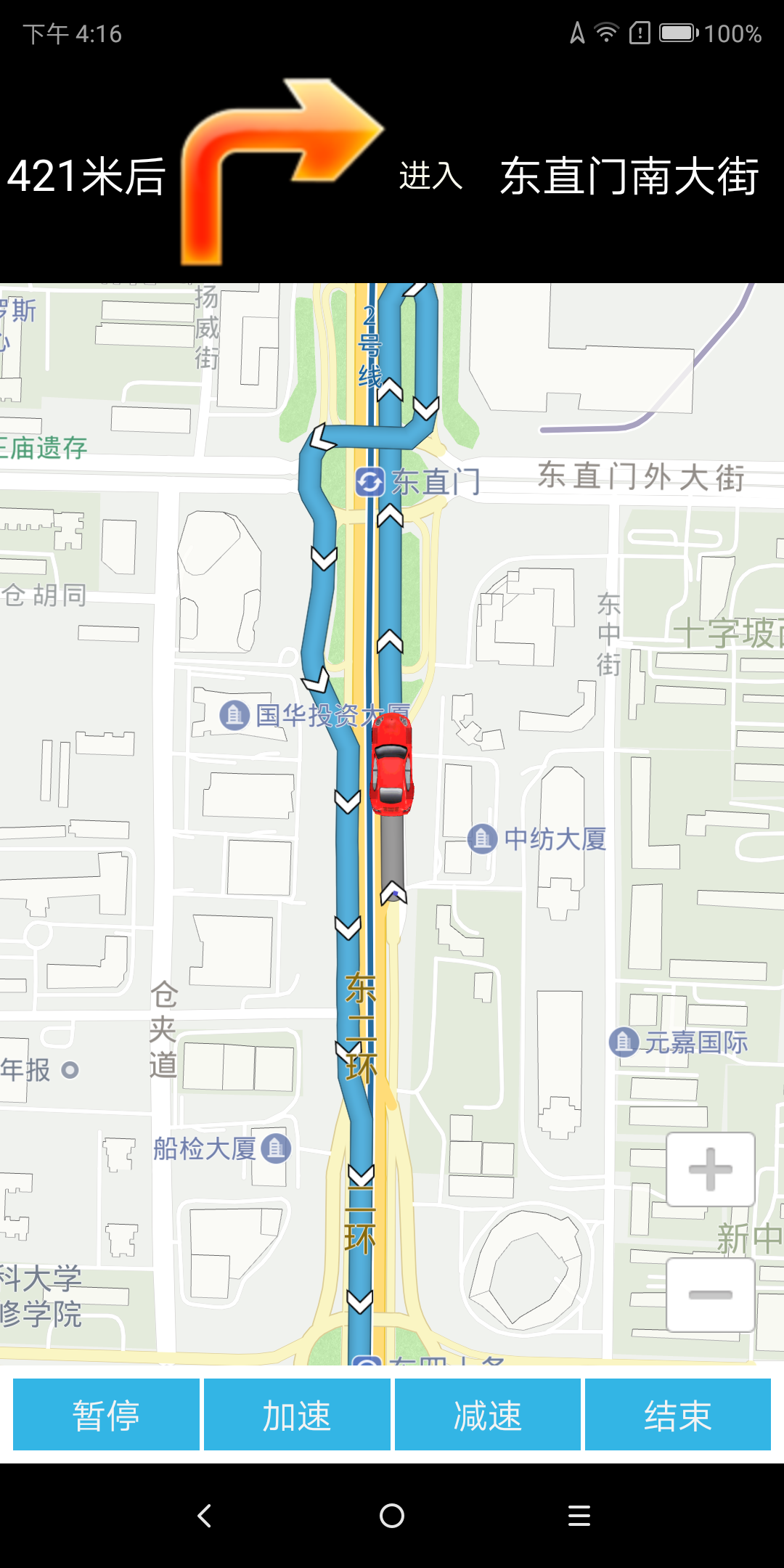Speed up the simulation with 加速
Viewport: 784px width, 1568px height.
(x=297, y=1415)
